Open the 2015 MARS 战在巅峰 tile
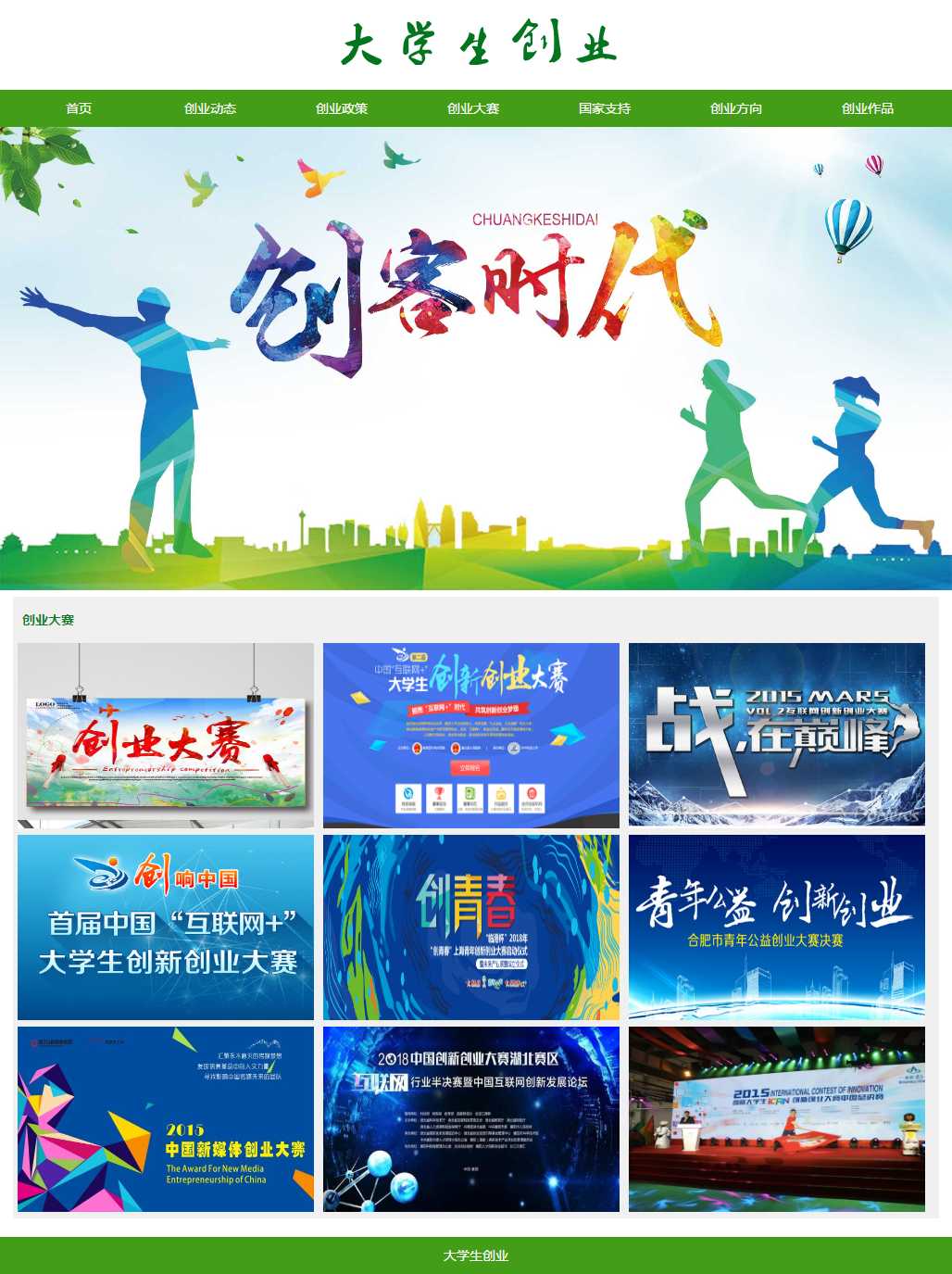Screen dimensions: 952x1274 click(777, 735)
